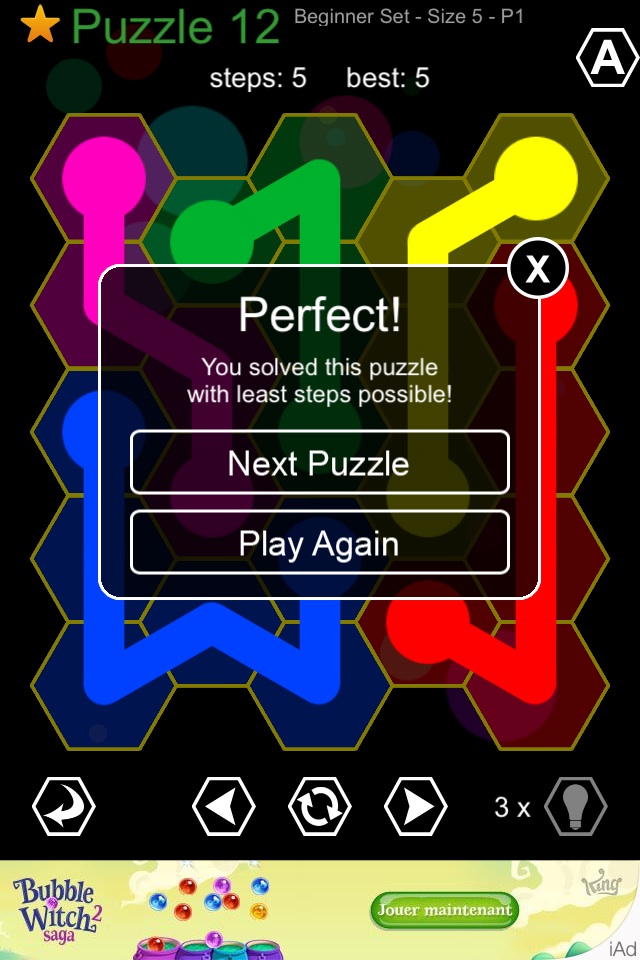The image size is (640, 960).
Task: Use a lightbulb hint
Action: (x=575, y=806)
